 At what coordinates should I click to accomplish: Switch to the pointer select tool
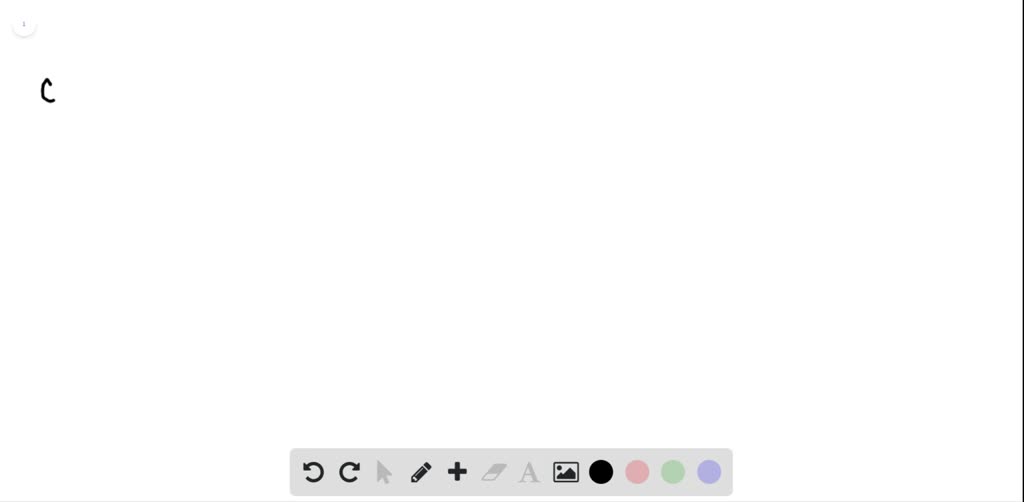pos(384,472)
